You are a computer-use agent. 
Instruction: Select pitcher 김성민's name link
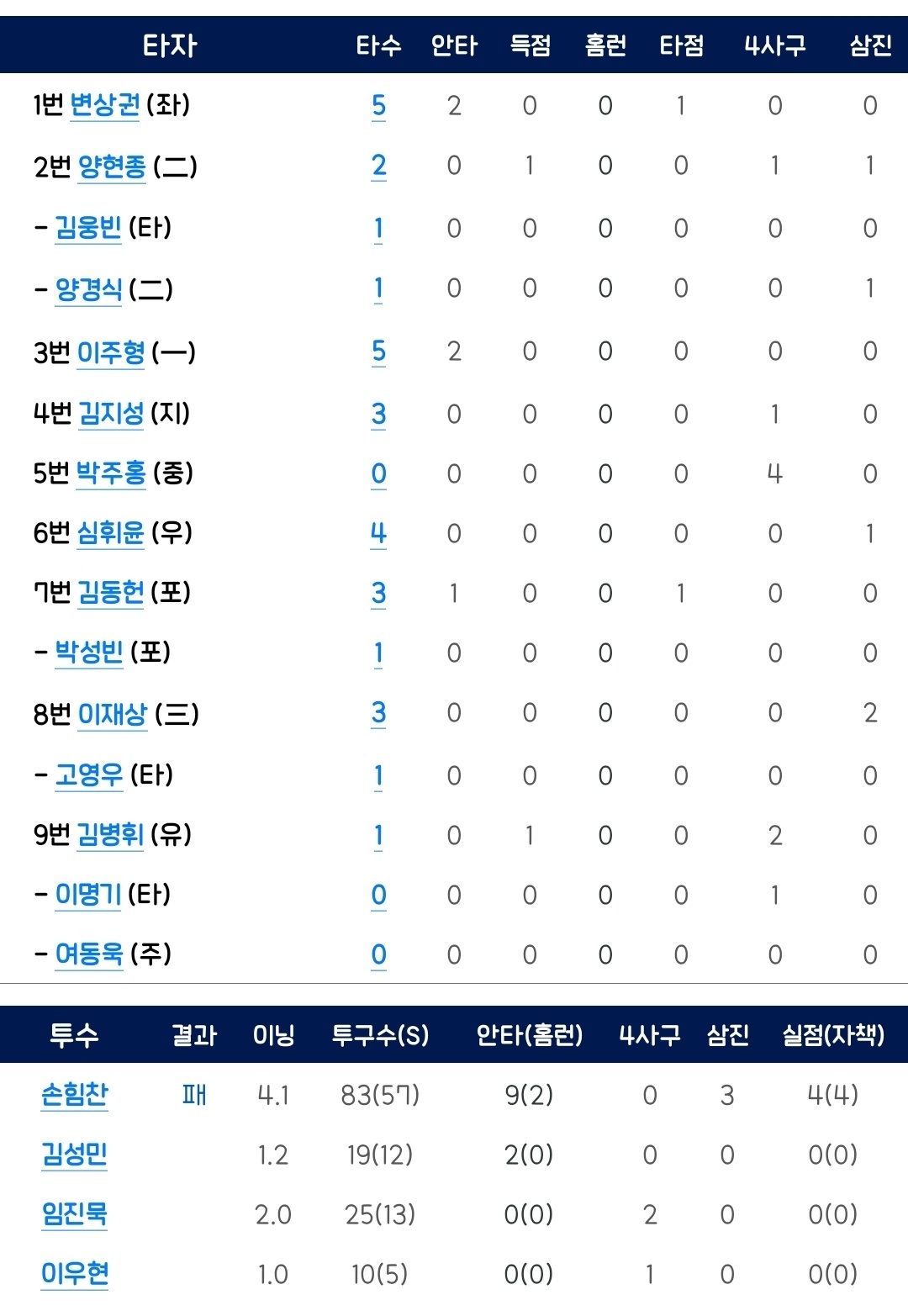pyautogui.click(x=75, y=1155)
